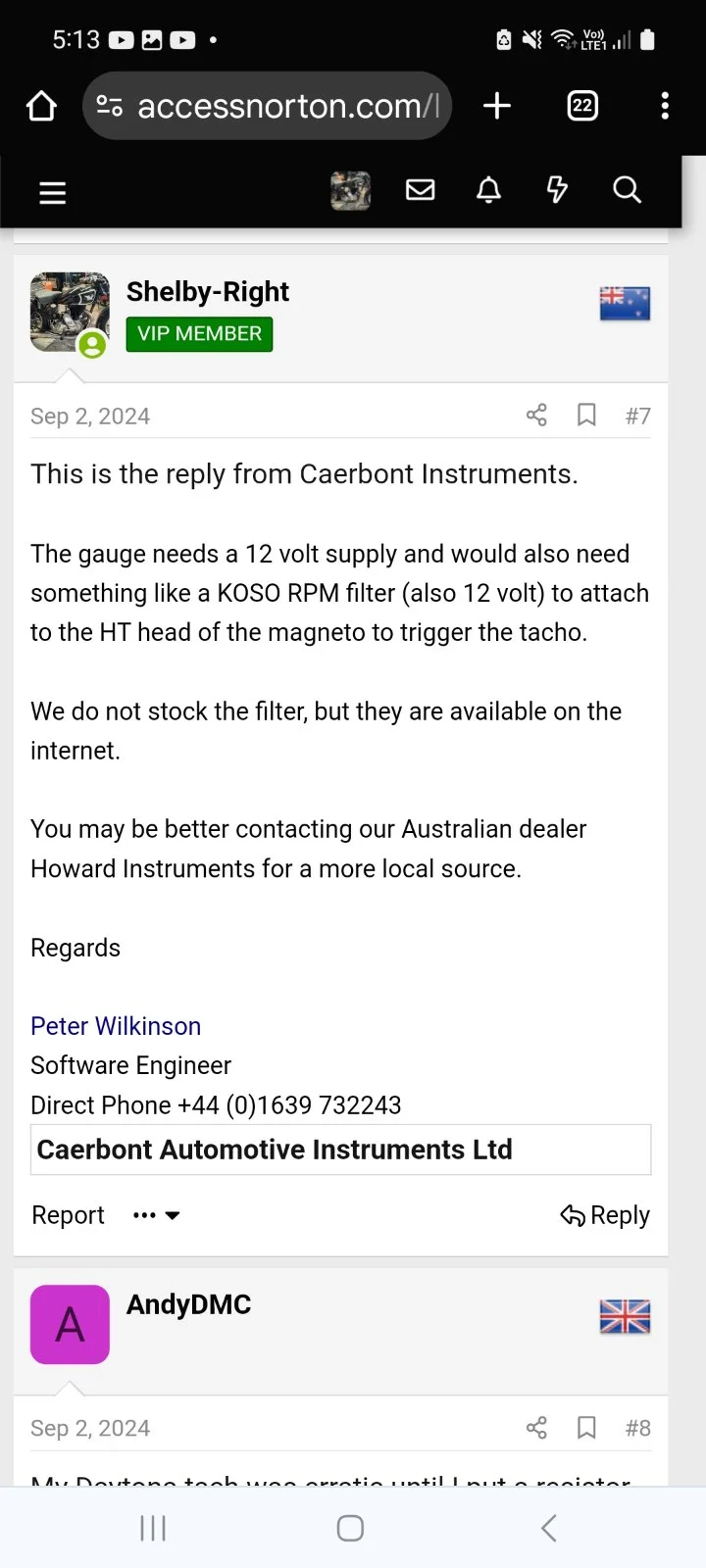Open Shelby-Right's profile
The image size is (706, 1568).
tap(208, 292)
